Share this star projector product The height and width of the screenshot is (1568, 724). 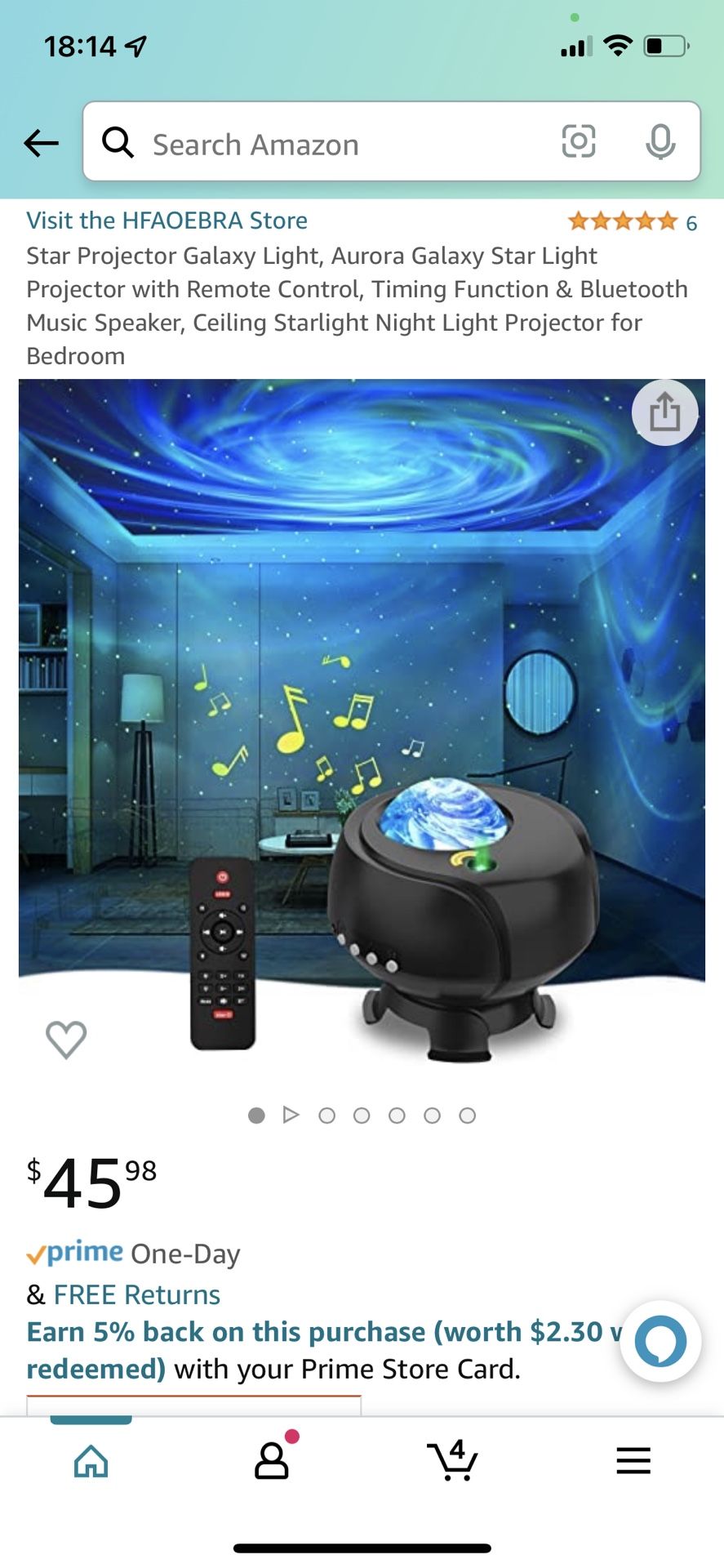664,412
